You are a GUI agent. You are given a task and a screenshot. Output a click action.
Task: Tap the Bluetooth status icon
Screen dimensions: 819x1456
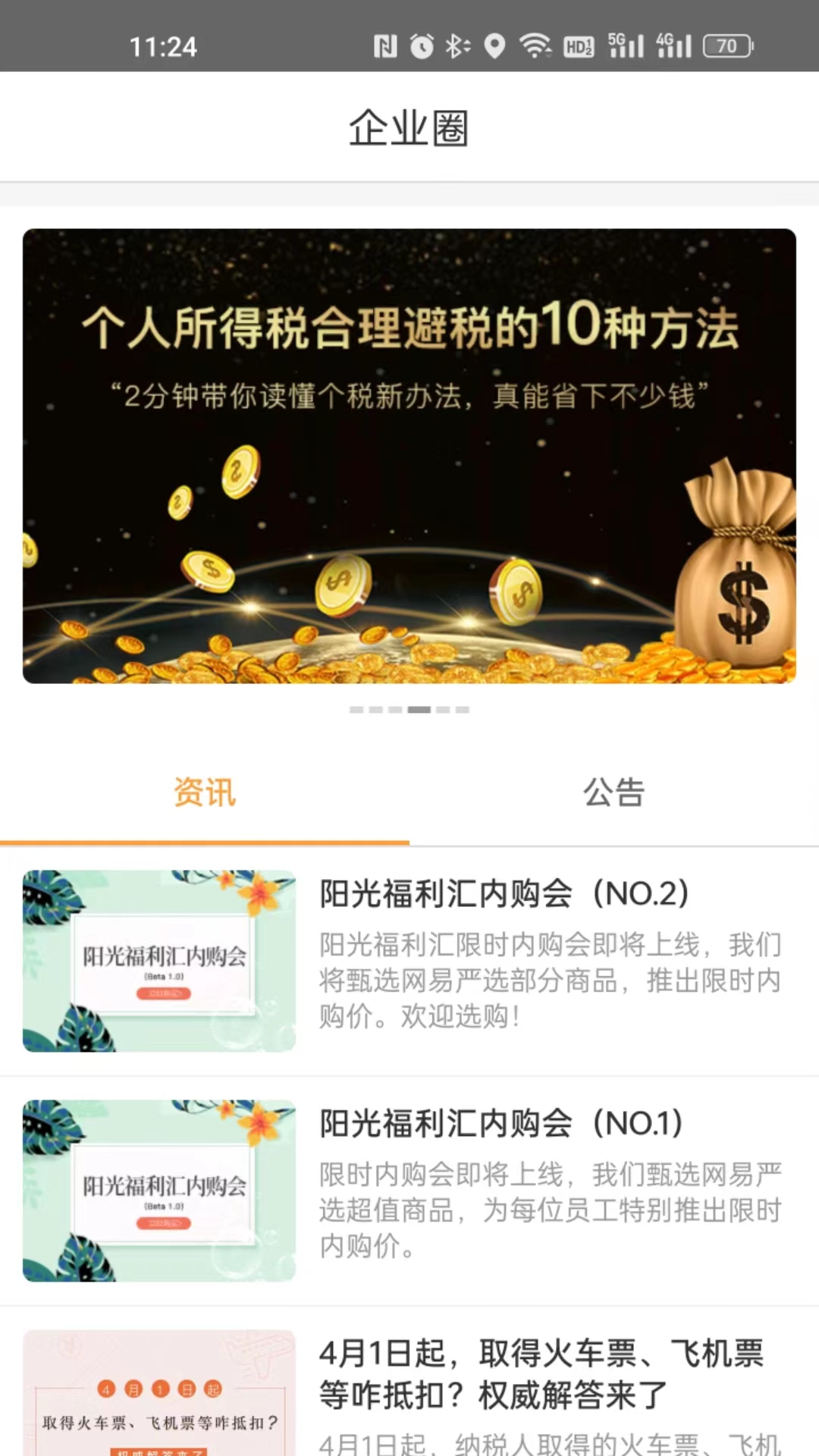pos(457,45)
